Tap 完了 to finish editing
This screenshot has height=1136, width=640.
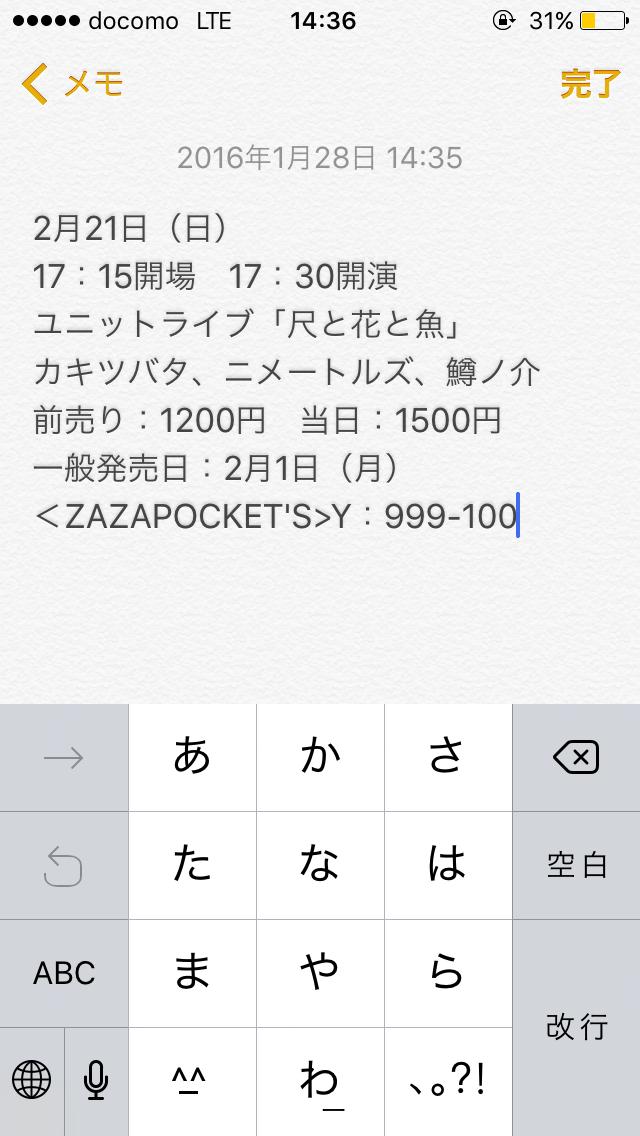click(x=590, y=84)
